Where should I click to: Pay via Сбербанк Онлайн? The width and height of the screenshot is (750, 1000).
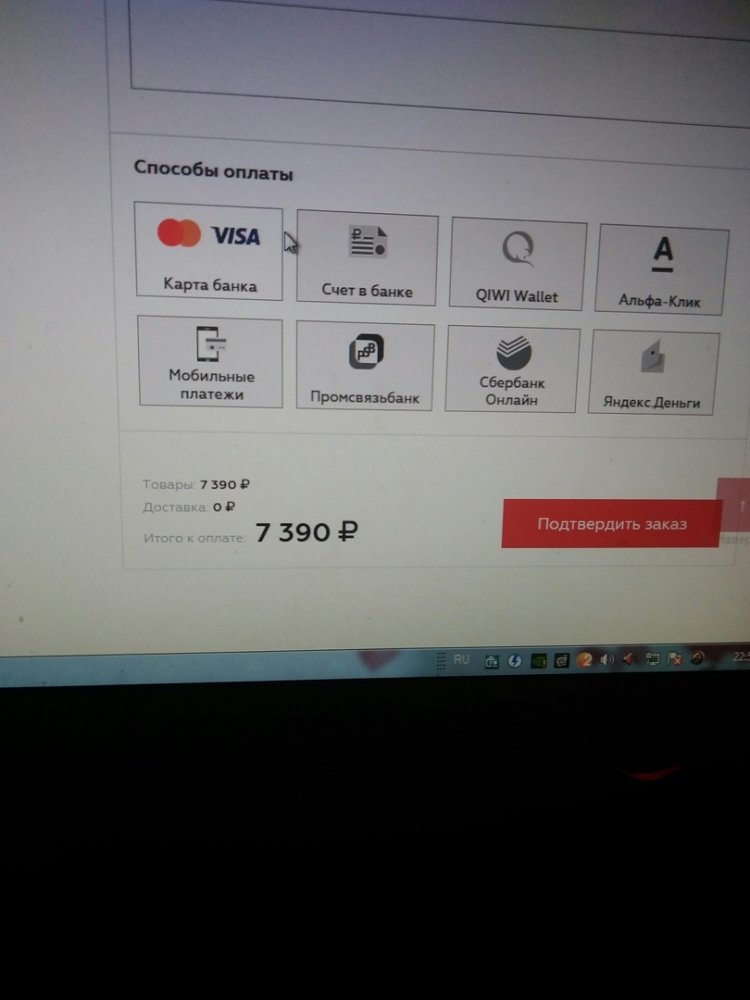512,369
